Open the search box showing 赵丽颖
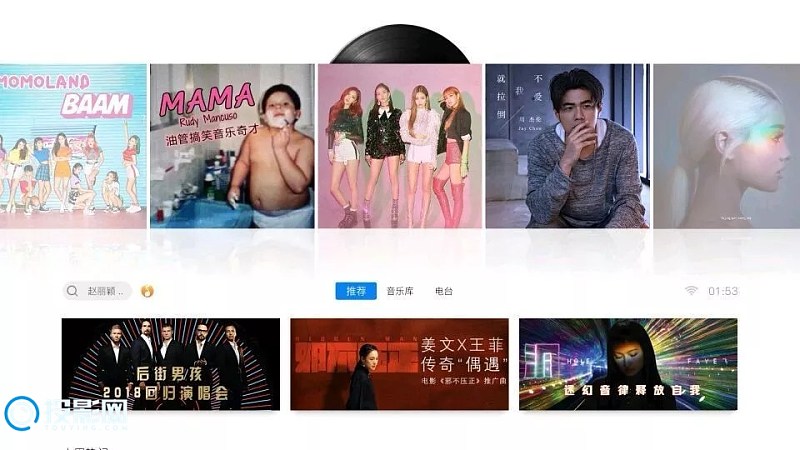Image resolution: width=800 pixels, height=450 pixels. [97, 291]
